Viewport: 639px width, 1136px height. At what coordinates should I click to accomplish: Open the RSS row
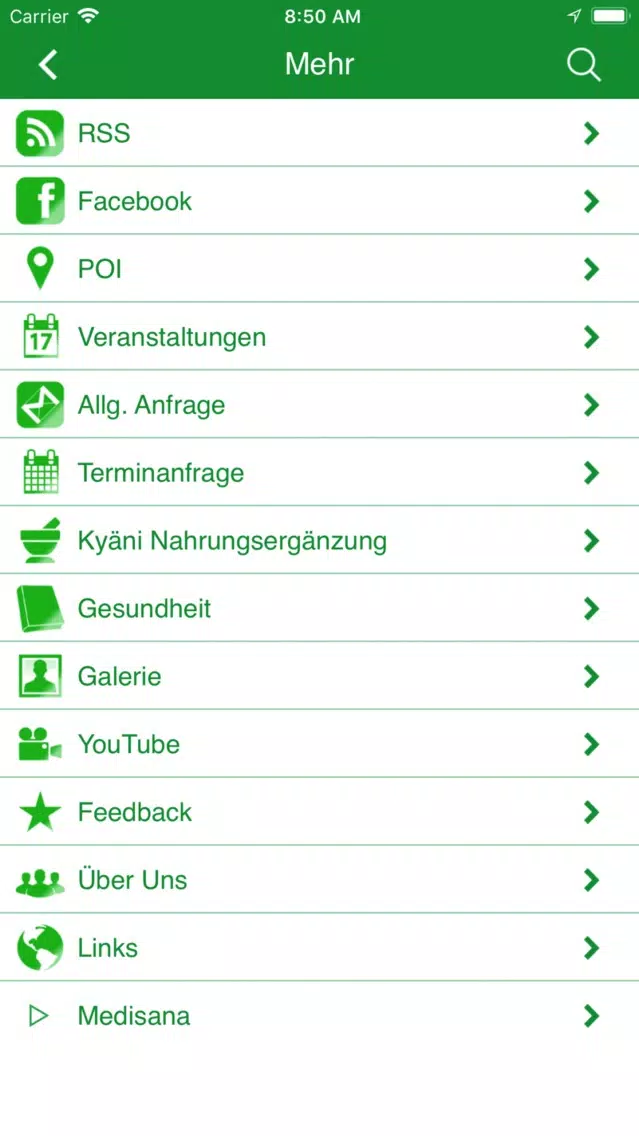tap(320, 133)
